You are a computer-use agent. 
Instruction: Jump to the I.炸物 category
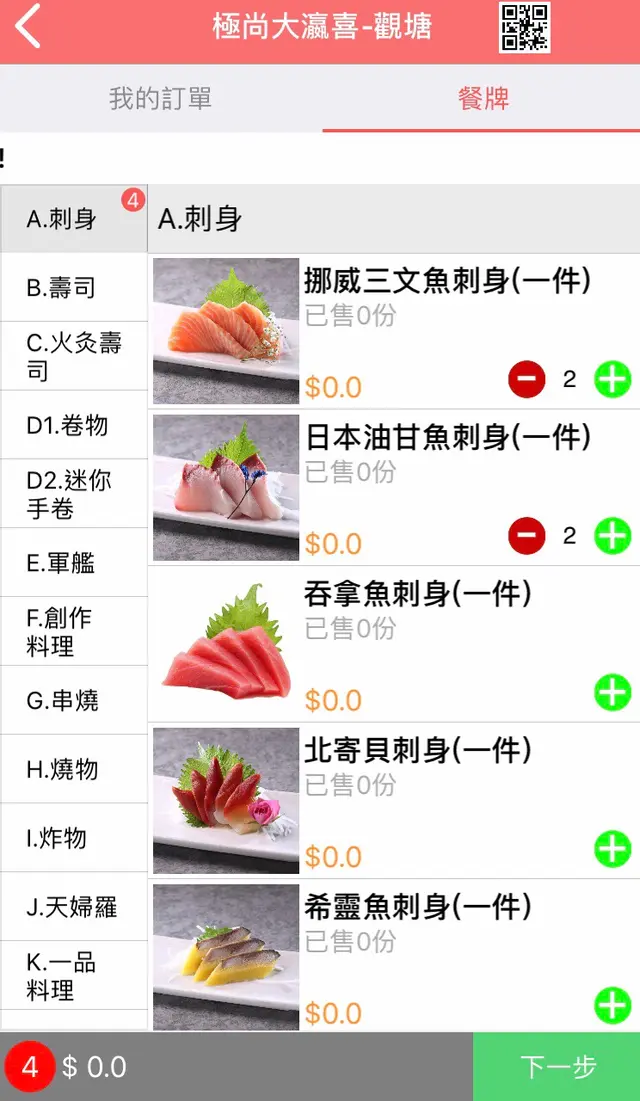(x=74, y=838)
